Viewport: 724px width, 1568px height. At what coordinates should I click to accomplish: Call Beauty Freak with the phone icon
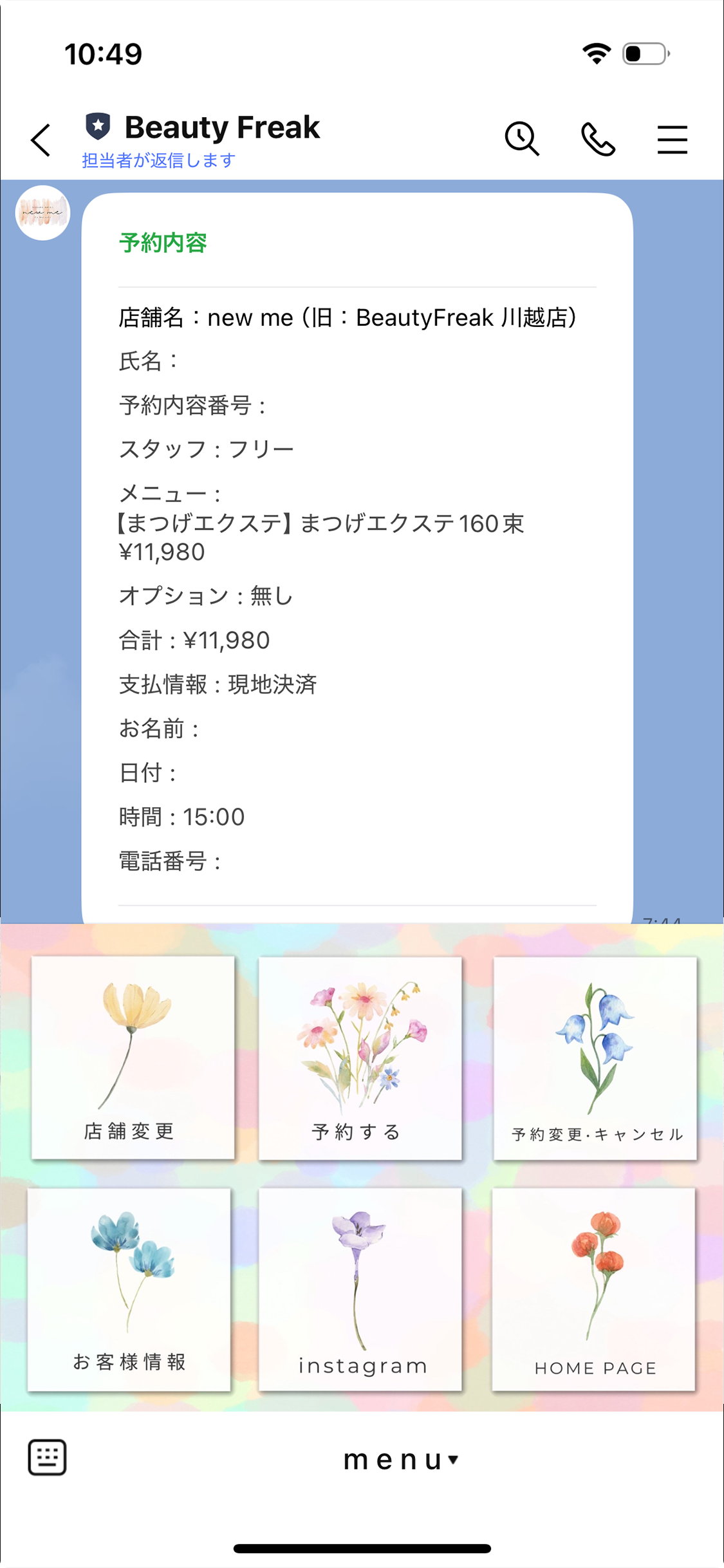598,140
